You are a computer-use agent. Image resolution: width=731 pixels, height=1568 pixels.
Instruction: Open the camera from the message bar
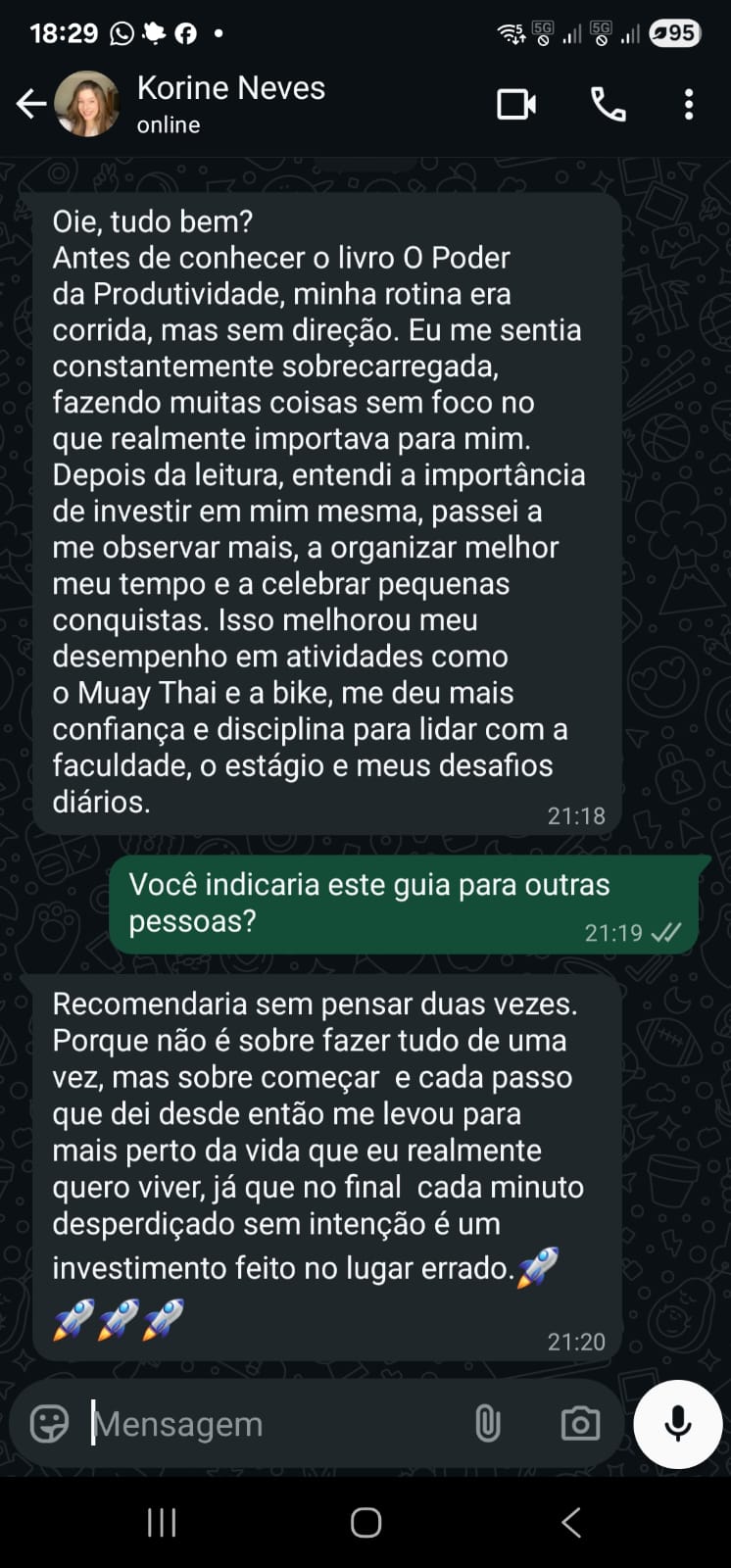(x=580, y=1424)
